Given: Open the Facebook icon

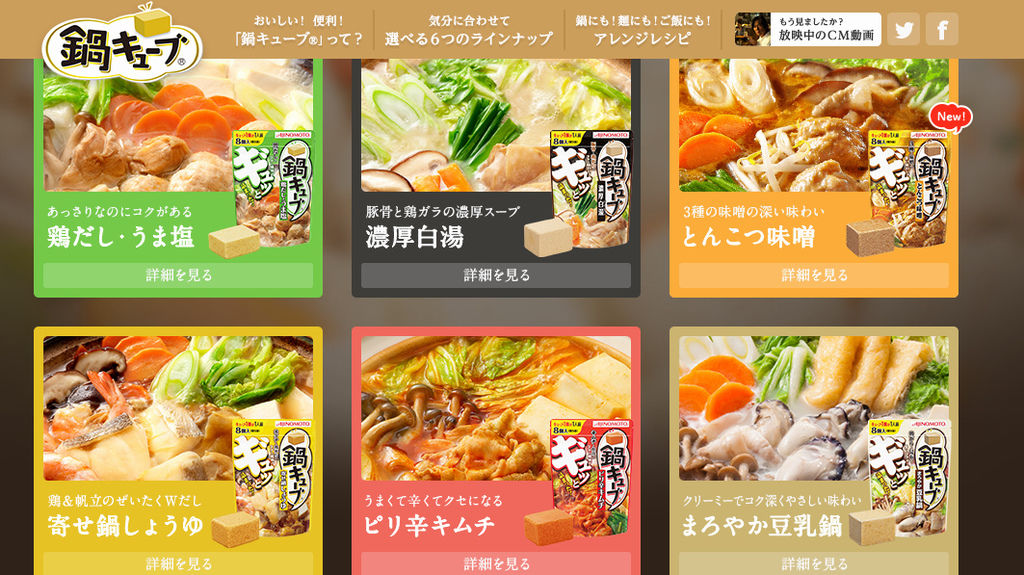Looking at the screenshot, I should [x=942, y=29].
